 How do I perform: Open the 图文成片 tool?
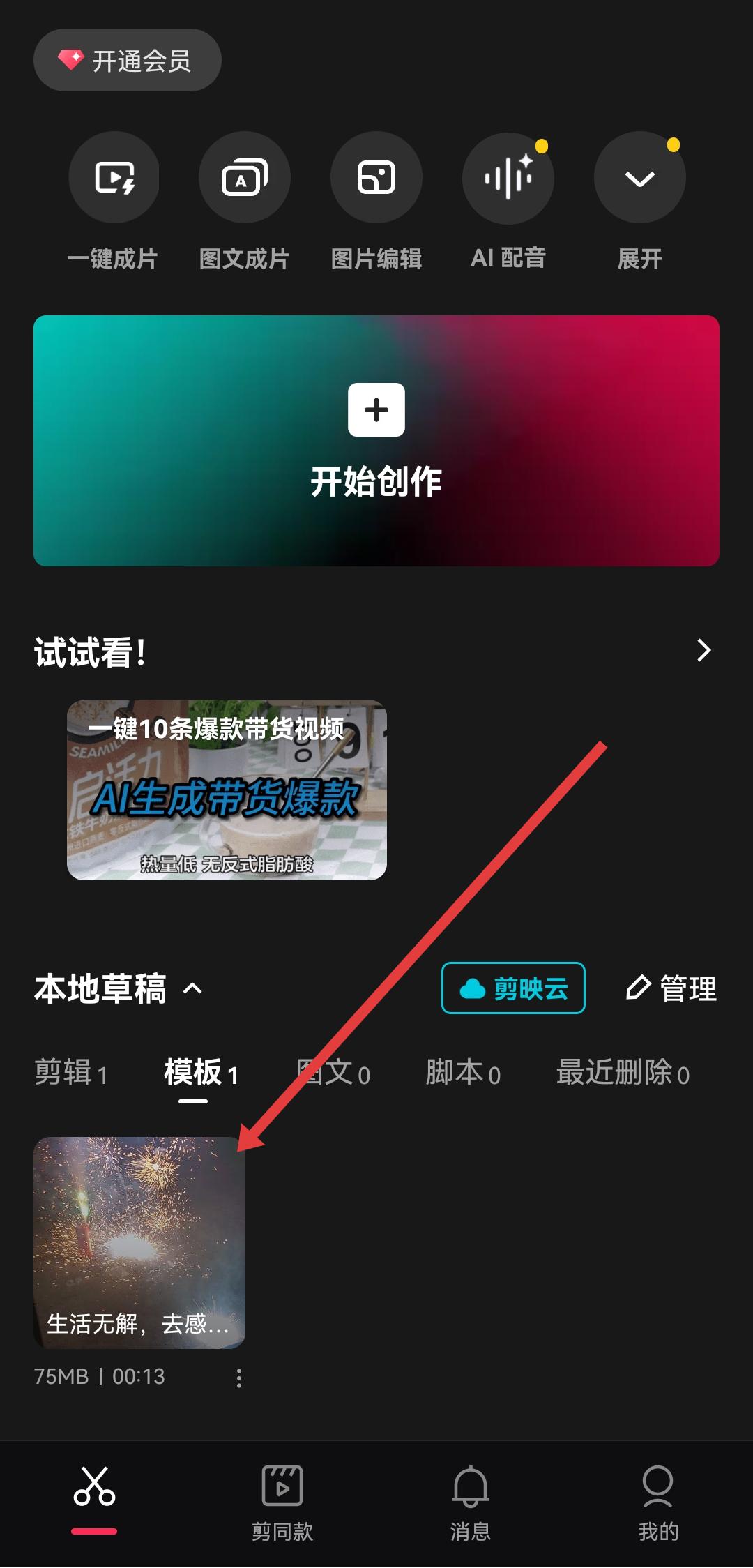click(x=244, y=178)
